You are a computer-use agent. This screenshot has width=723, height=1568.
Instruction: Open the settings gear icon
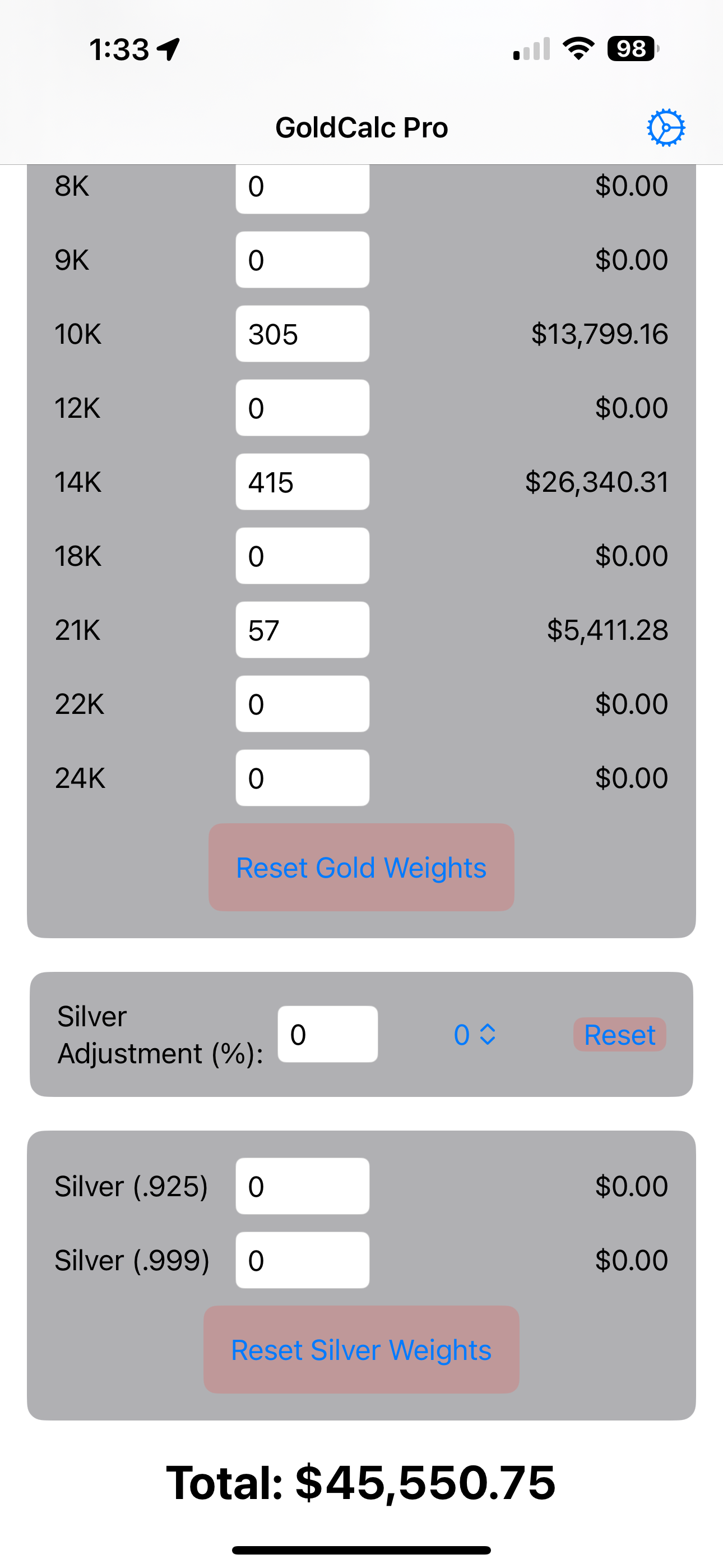(666, 128)
